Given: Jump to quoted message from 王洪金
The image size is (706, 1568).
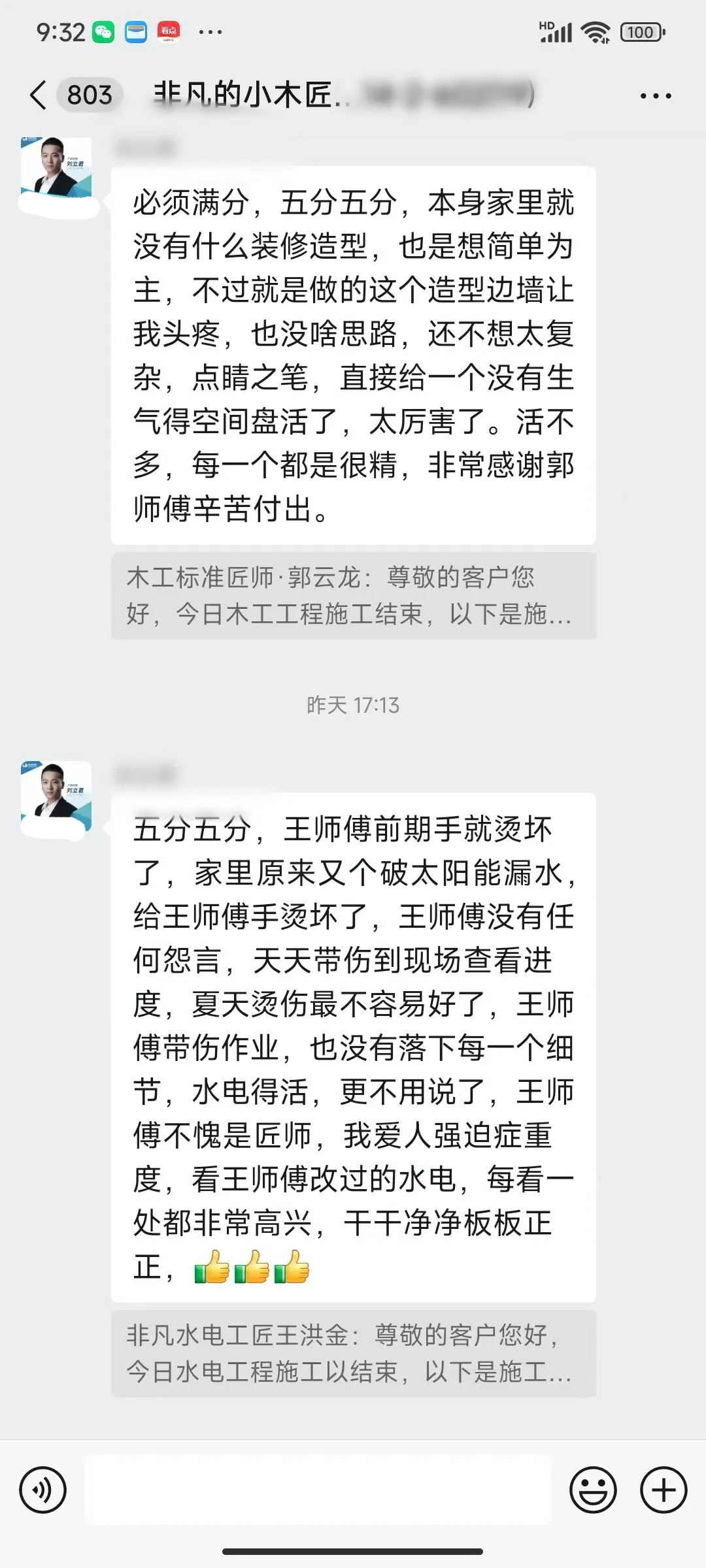Looking at the screenshot, I should [353, 1354].
